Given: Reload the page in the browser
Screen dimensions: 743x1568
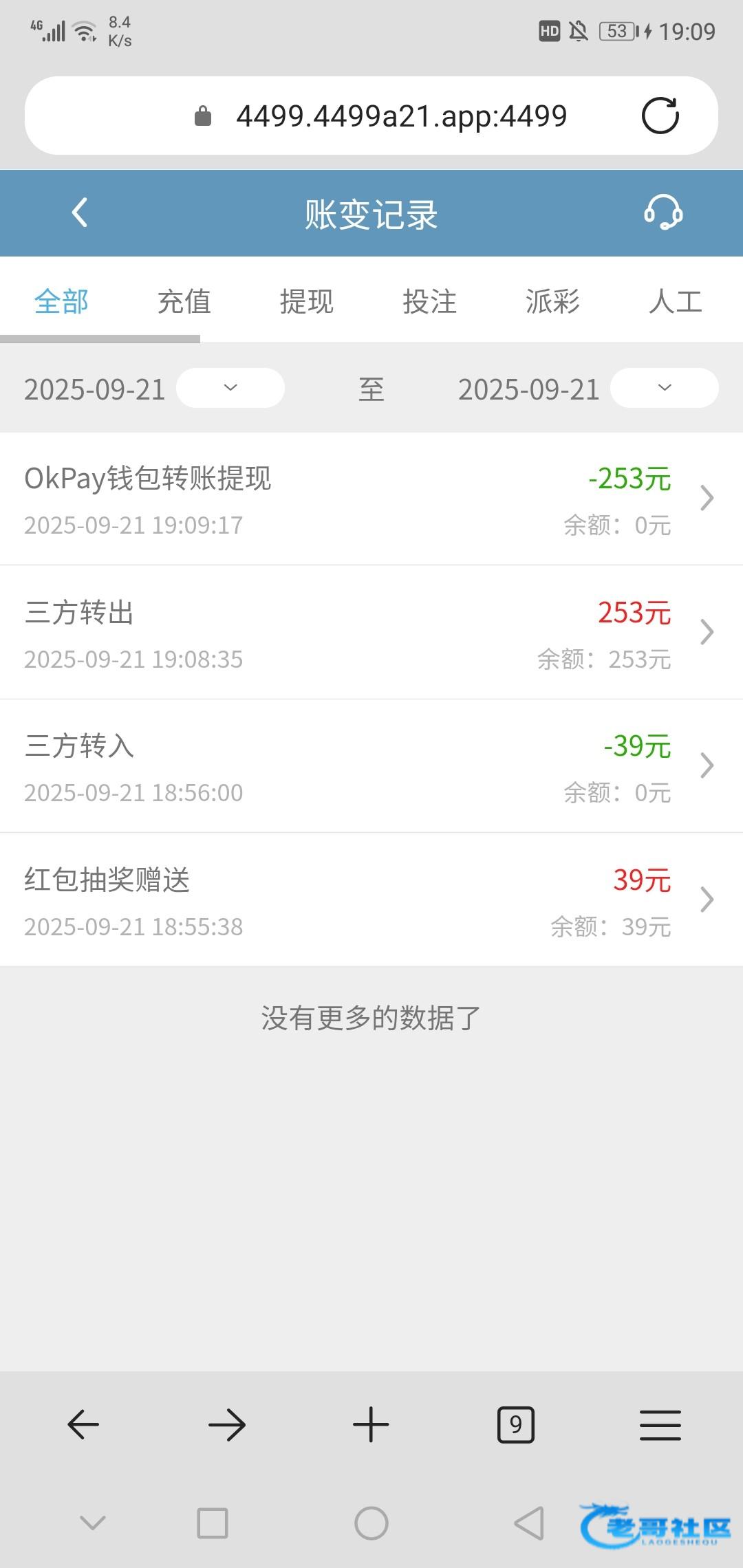Looking at the screenshot, I should [x=660, y=116].
